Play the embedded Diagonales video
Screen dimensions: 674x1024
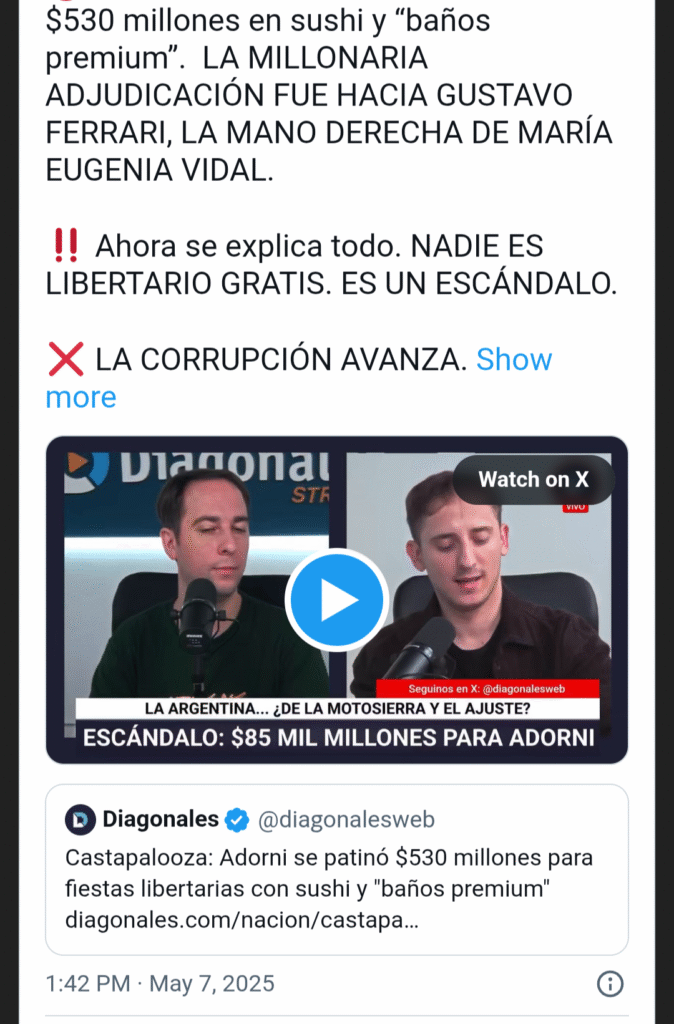(336, 600)
